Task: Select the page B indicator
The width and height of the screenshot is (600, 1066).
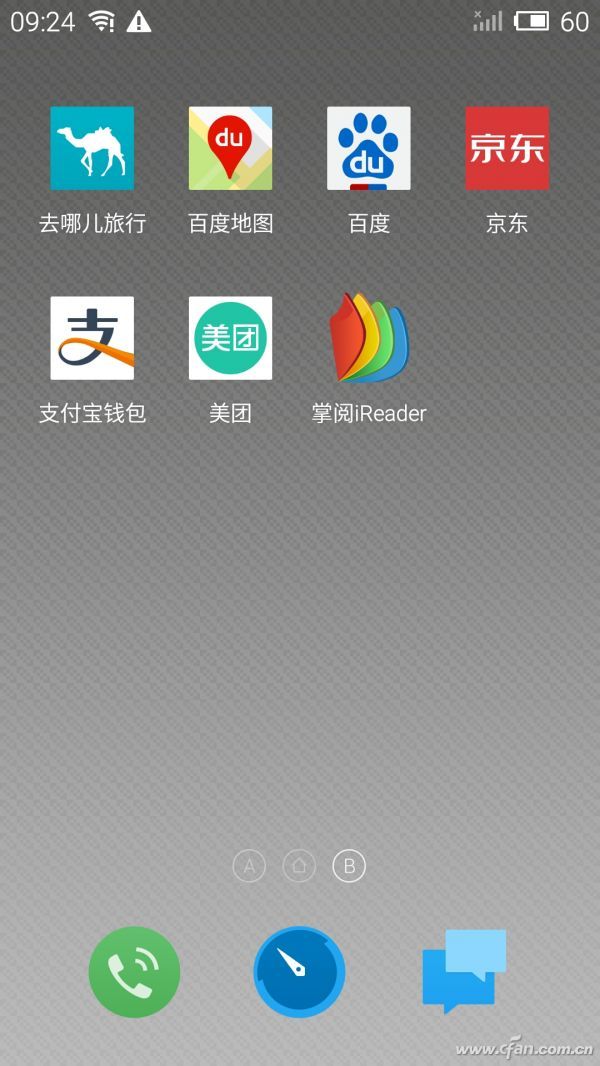Action: point(349,866)
